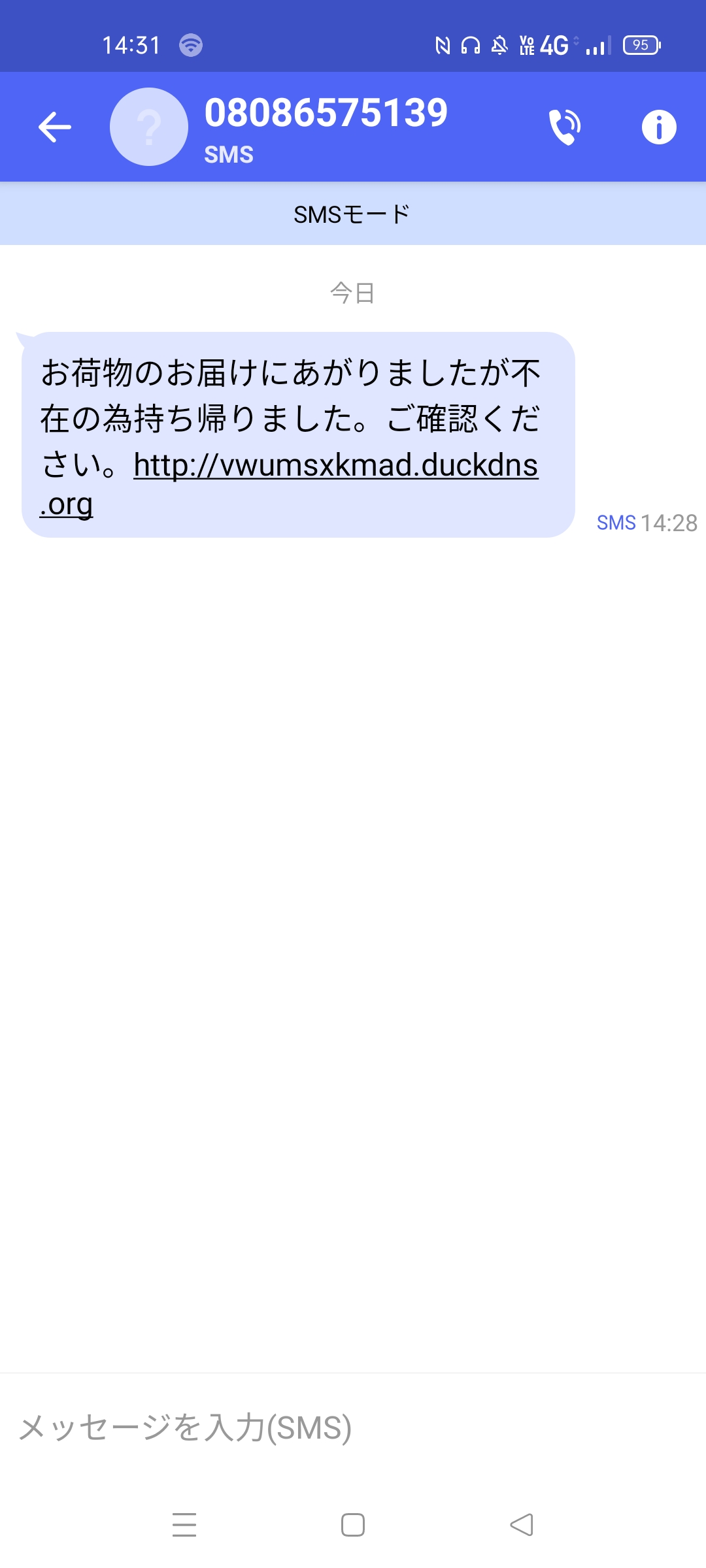Screen dimensions: 706x1568
Task: Focus the SMS message input field
Action: [x=353, y=1428]
